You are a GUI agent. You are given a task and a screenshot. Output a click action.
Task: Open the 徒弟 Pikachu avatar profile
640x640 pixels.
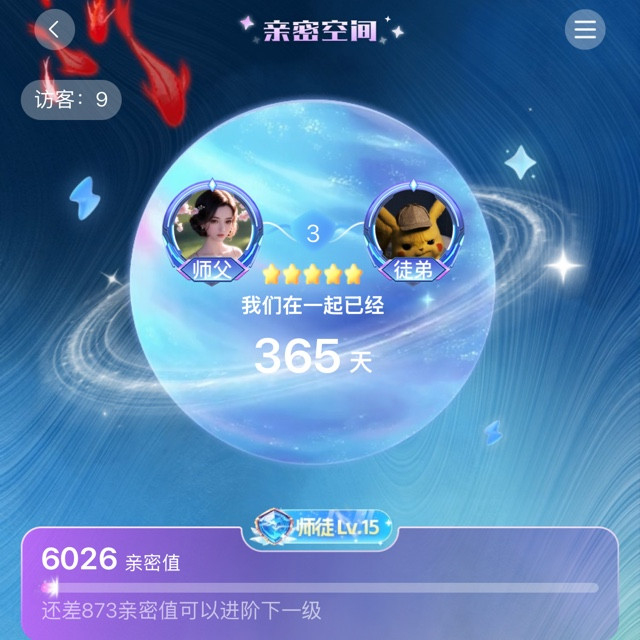coord(413,228)
